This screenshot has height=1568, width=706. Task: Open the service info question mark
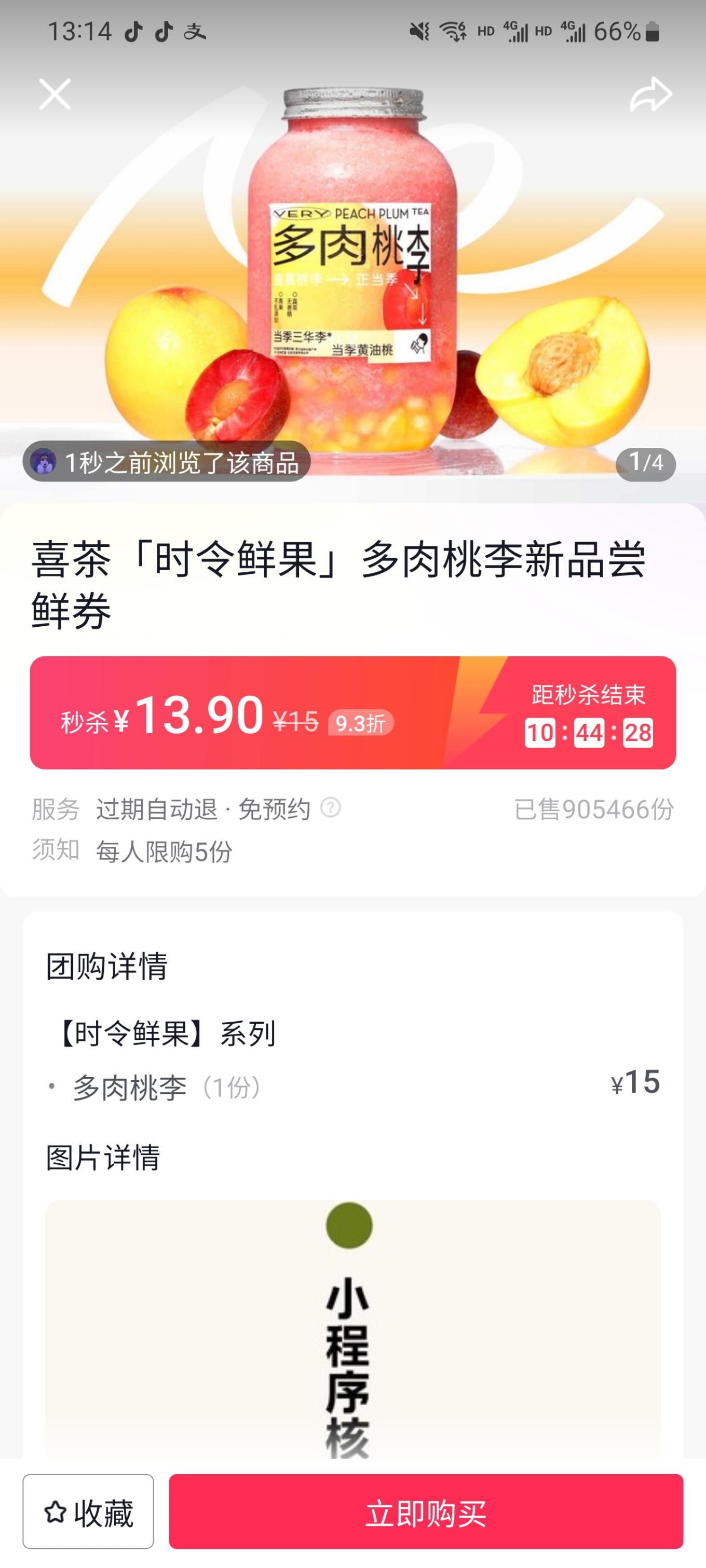pyautogui.click(x=330, y=808)
